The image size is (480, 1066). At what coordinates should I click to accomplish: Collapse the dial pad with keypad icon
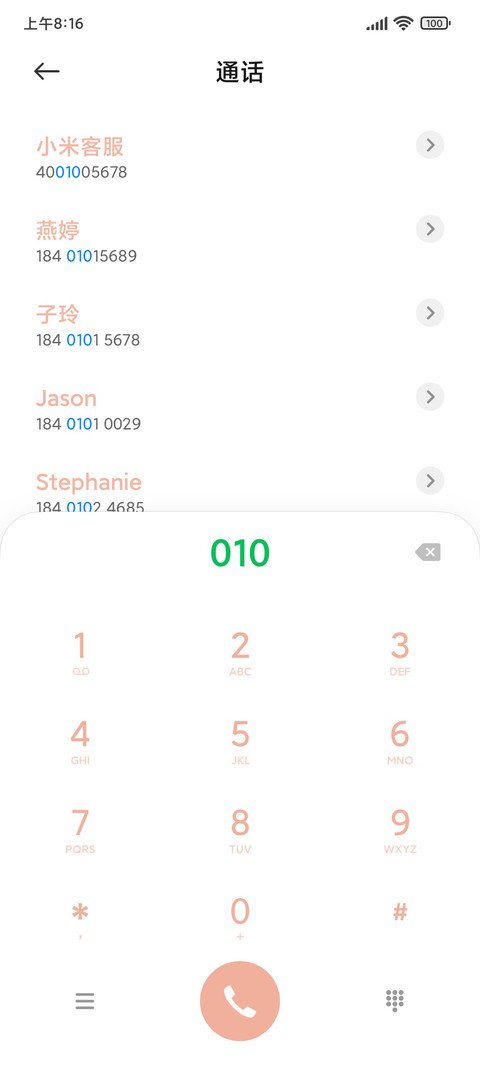tap(395, 1001)
